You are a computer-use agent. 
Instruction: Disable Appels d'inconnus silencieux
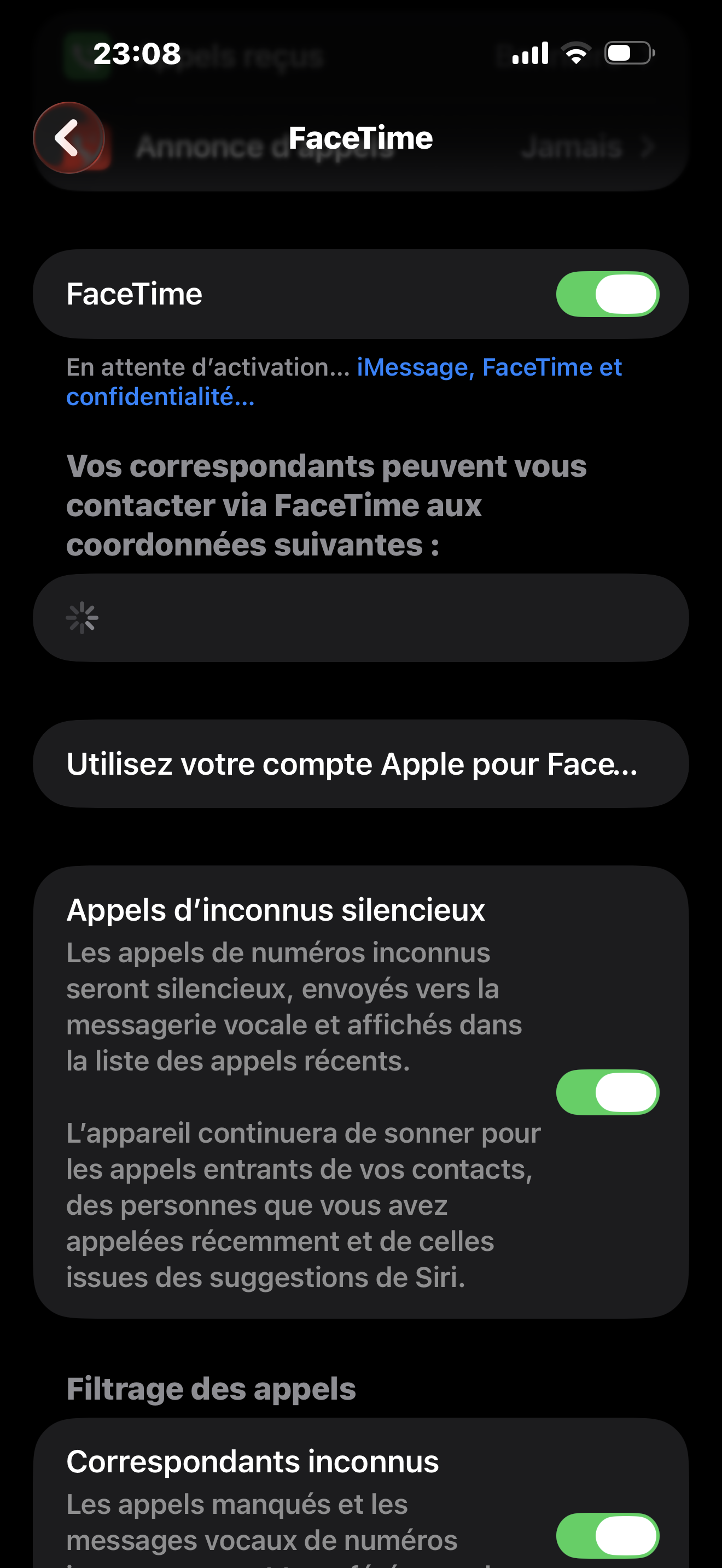click(607, 1092)
